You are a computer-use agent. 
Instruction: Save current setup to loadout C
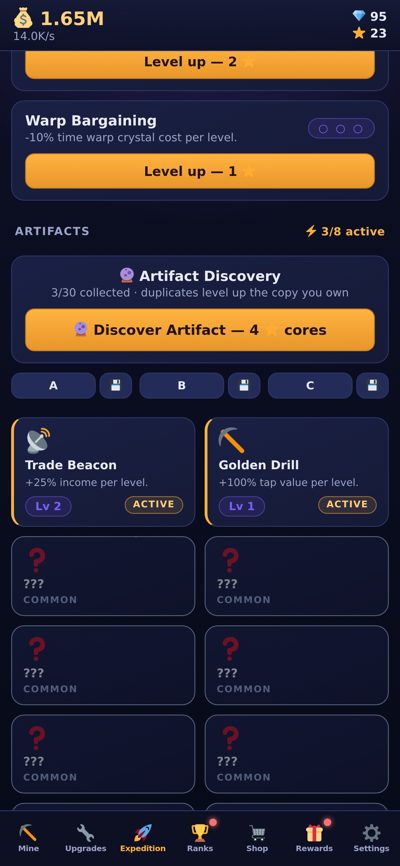tap(372, 386)
